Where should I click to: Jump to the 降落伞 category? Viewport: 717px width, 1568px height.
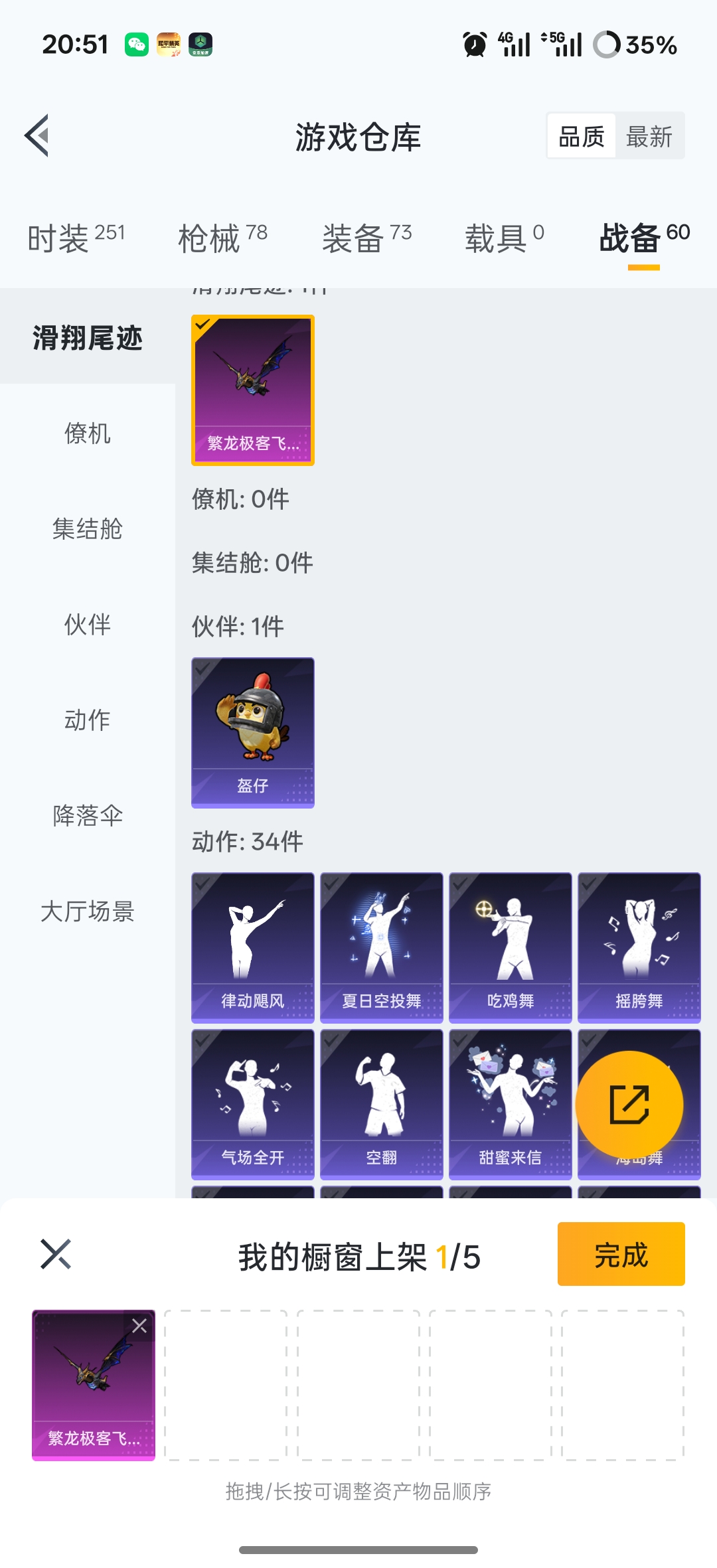coord(88,816)
